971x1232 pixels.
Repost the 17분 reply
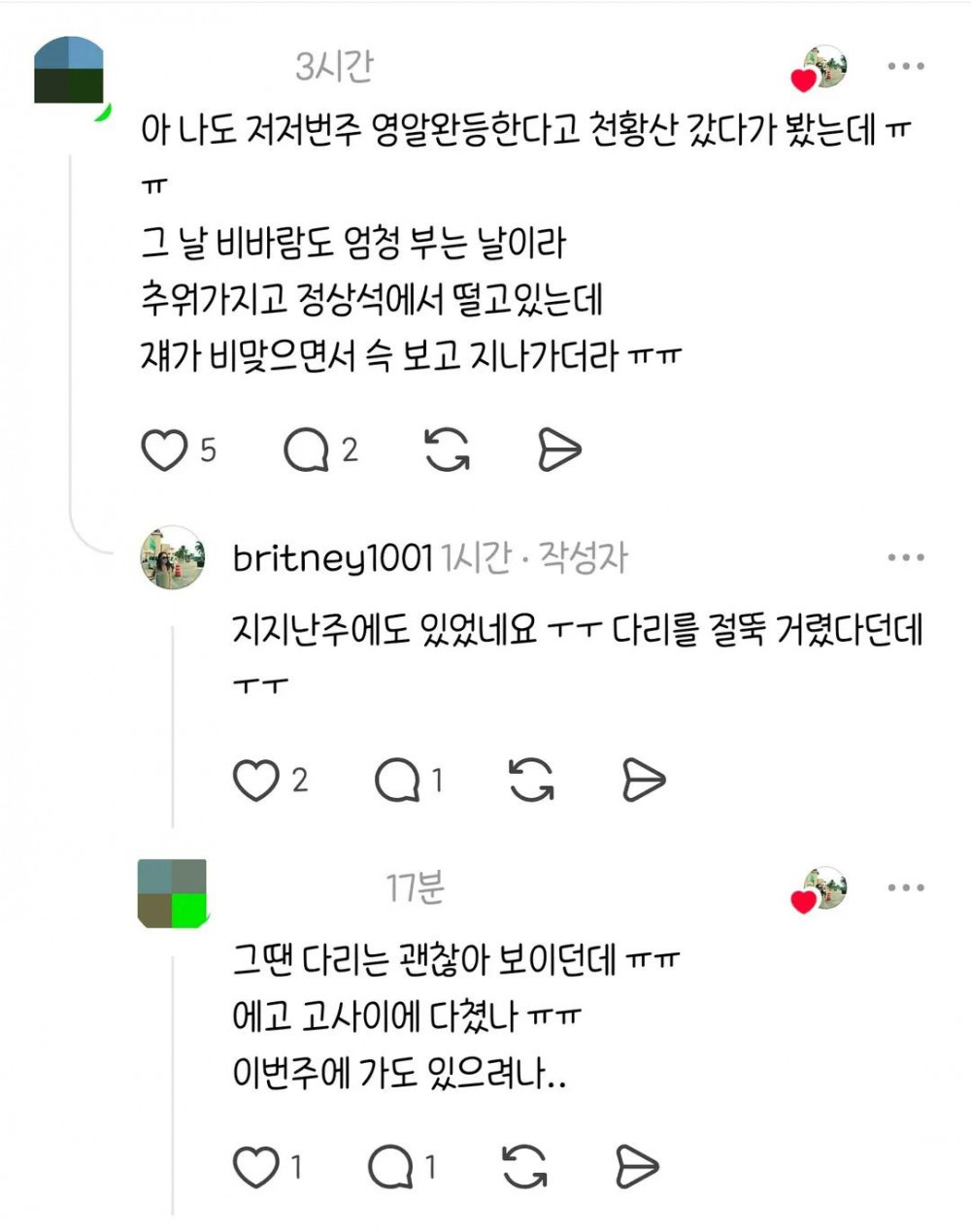(525, 1167)
